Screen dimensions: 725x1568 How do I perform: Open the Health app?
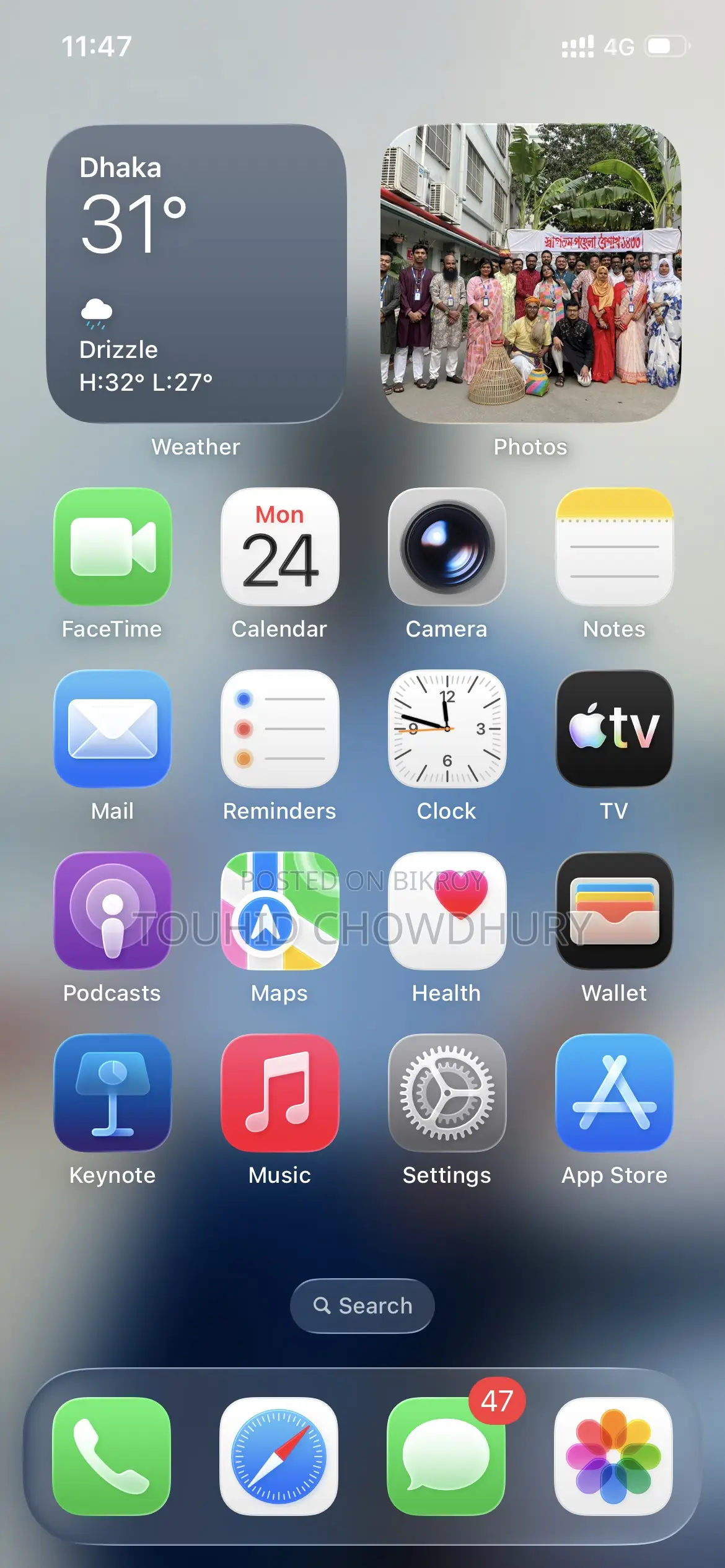(447, 910)
